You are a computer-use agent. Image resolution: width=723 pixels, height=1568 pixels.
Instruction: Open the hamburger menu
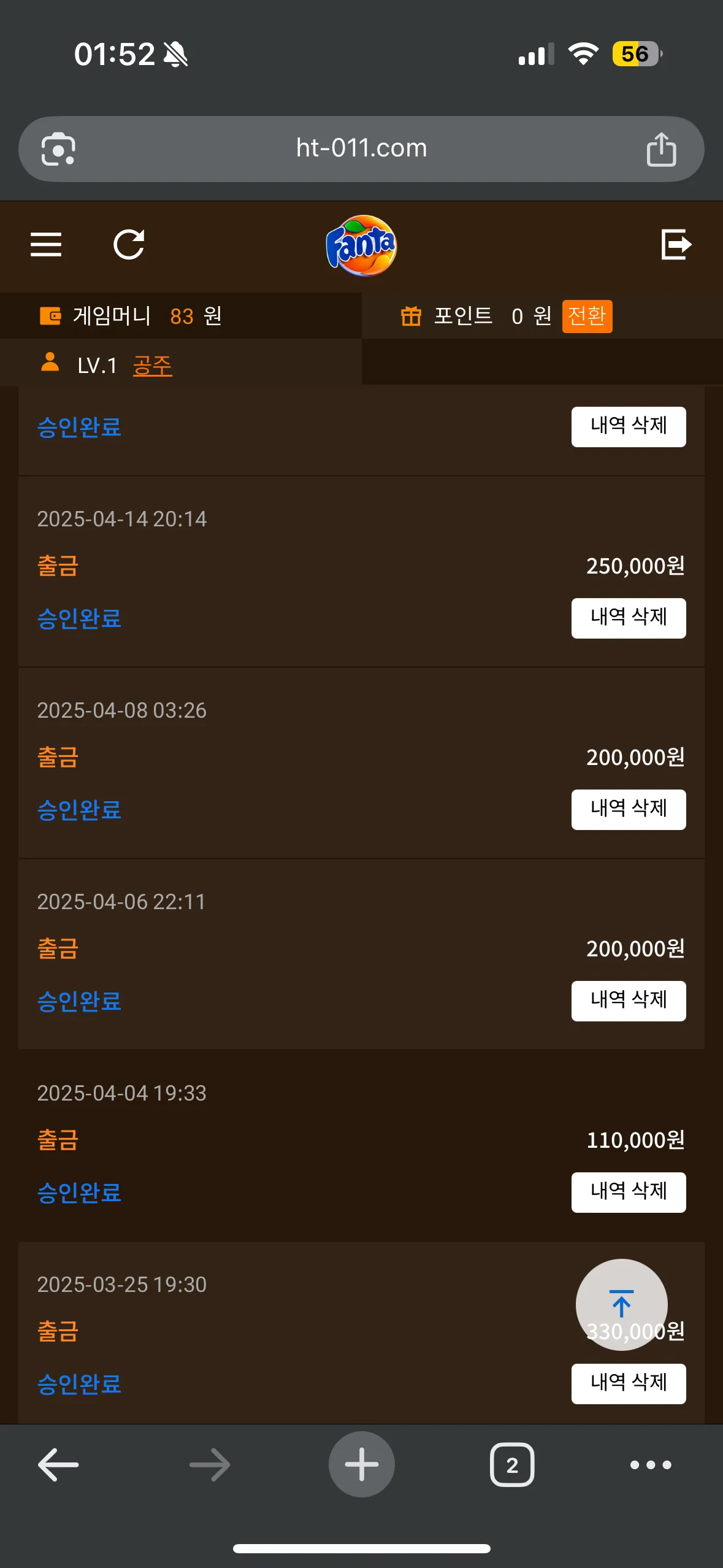[x=46, y=245]
